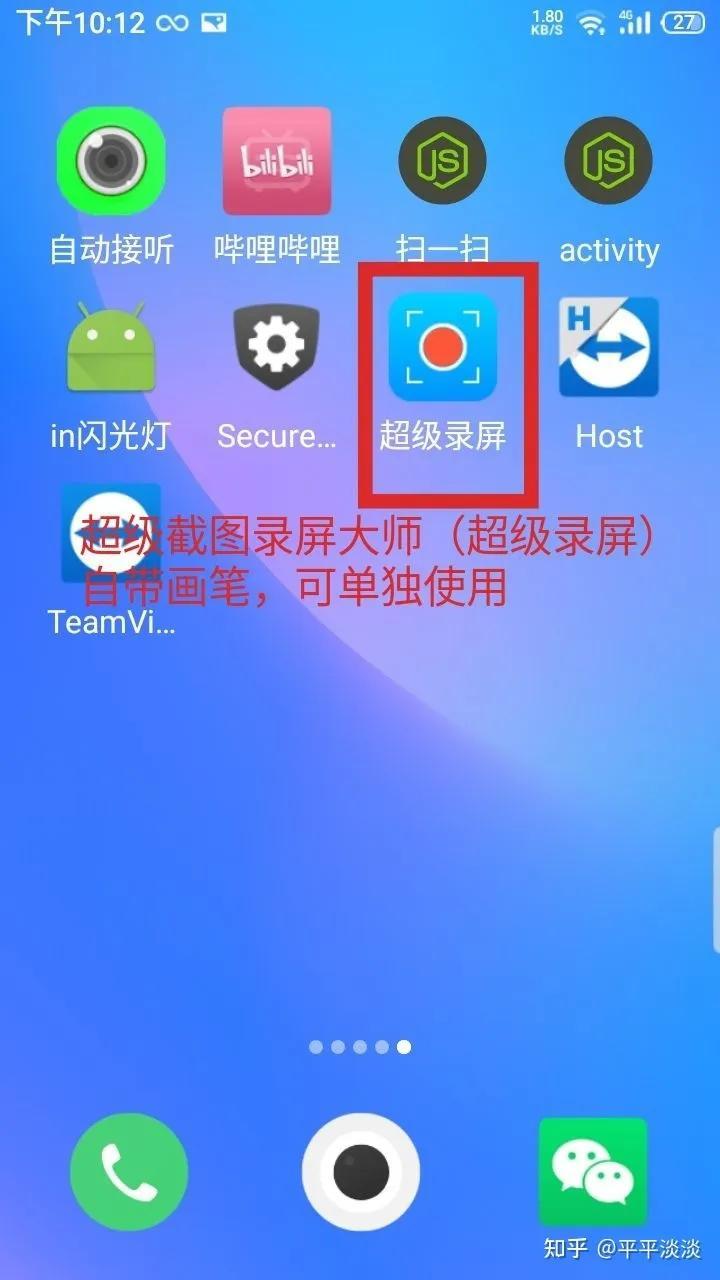Launch WeChat from the dock
This screenshot has width=720, height=1280.
coord(593,1172)
